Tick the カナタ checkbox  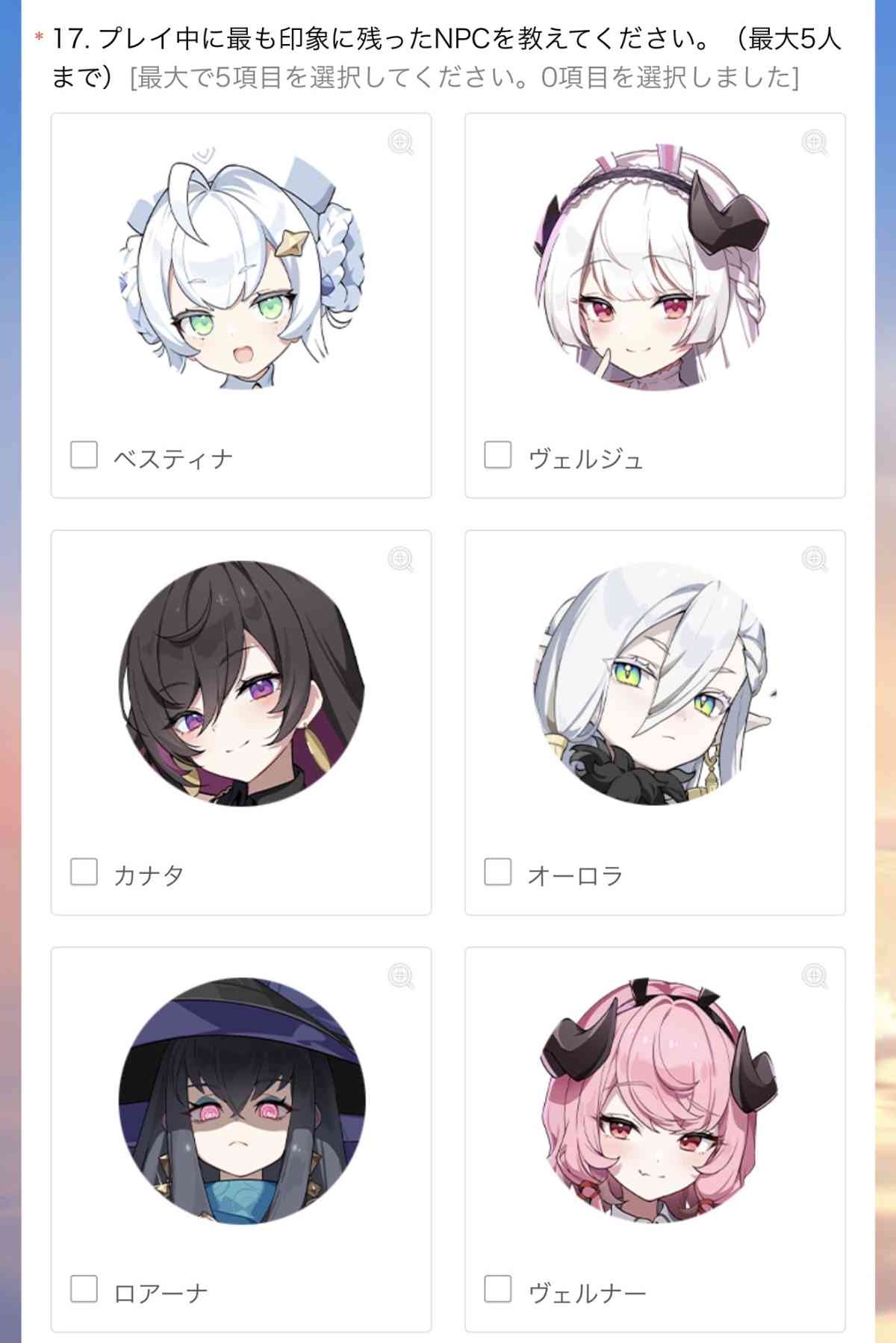tap(84, 872)
